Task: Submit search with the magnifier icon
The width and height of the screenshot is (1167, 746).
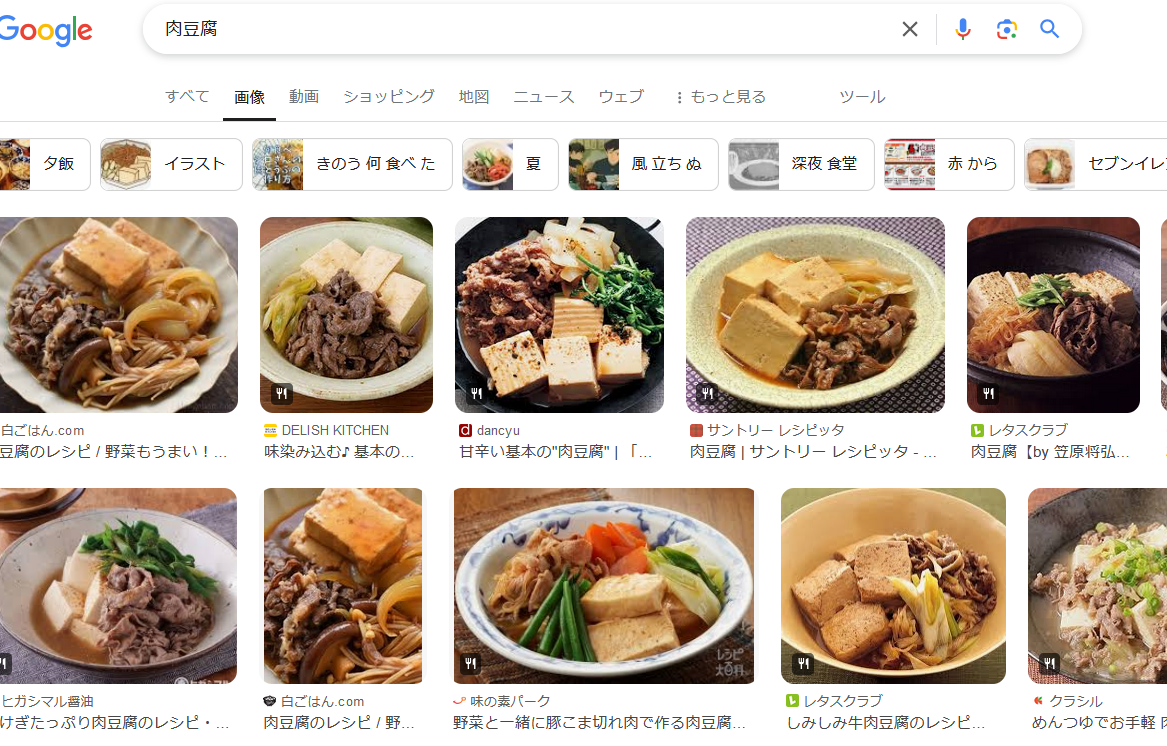Action: coord(1049,29)
